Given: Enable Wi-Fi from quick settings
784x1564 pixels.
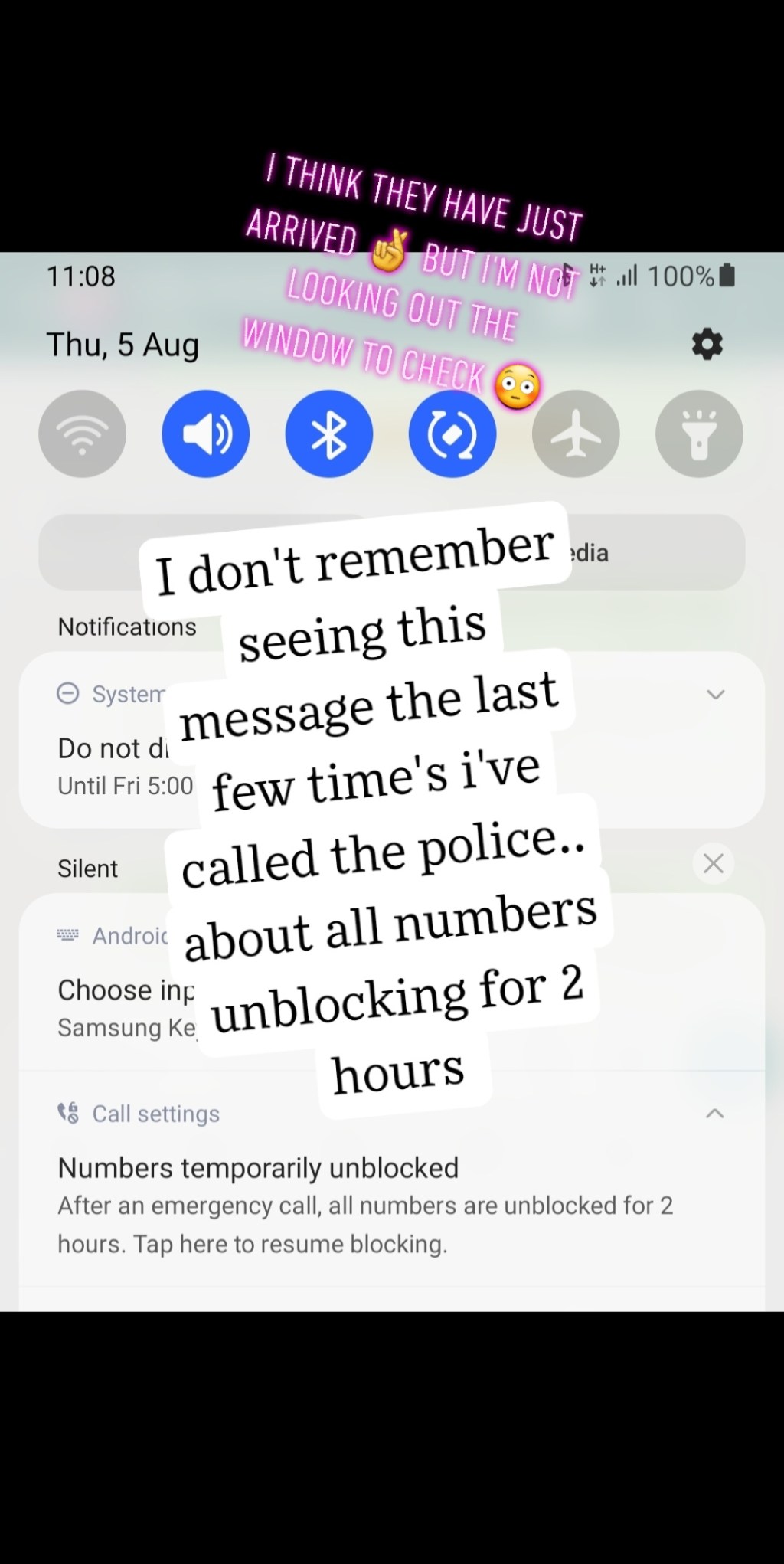Looking at the screenshot, I should pyautogui.click(x=82, y=433).
